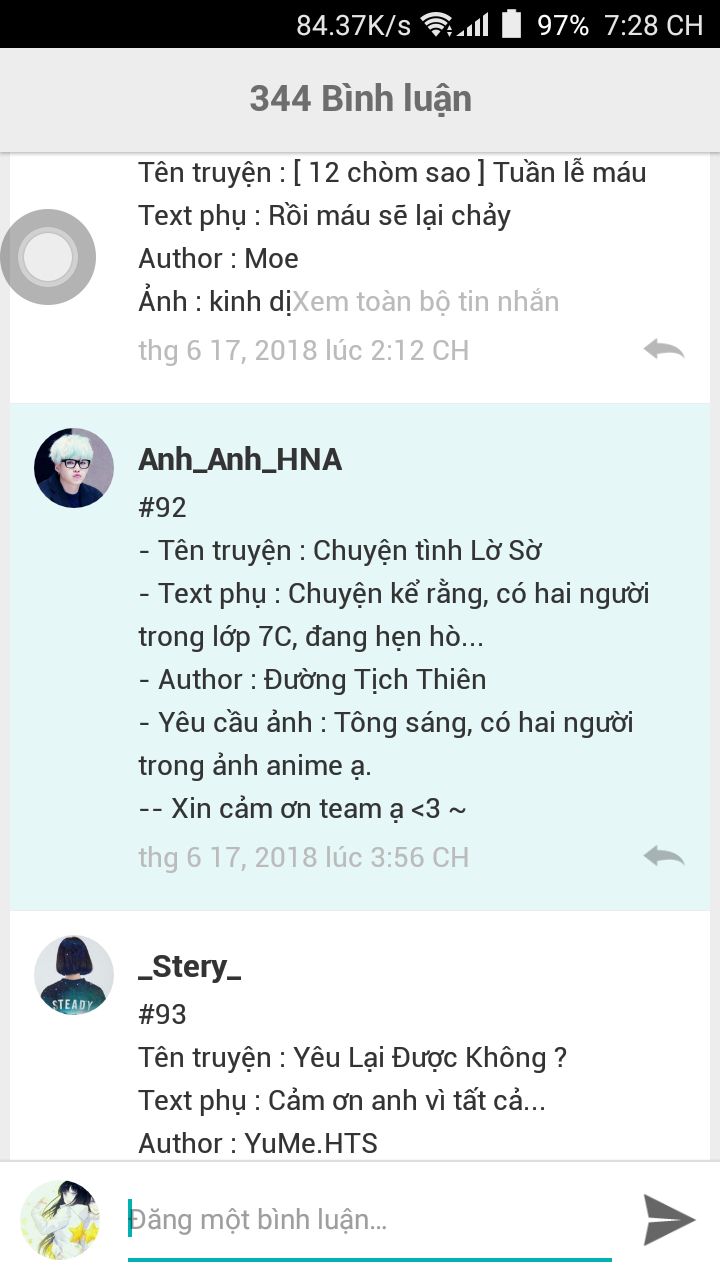Reply to Anh_Anh_HNA's comment
The width and height of the screenshot is (720, 1280).
(663, 857)
